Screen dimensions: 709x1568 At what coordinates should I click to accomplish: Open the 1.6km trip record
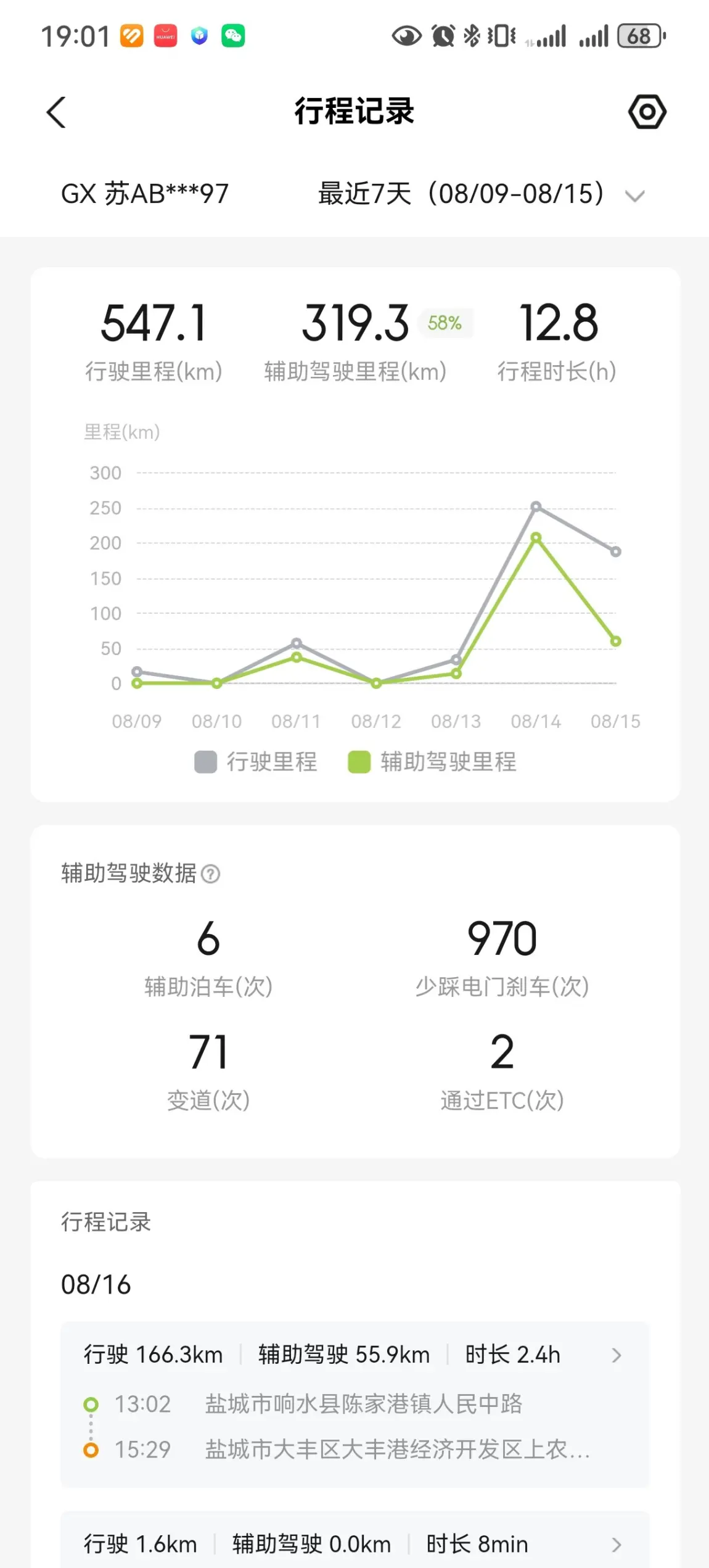point(355,1540)
